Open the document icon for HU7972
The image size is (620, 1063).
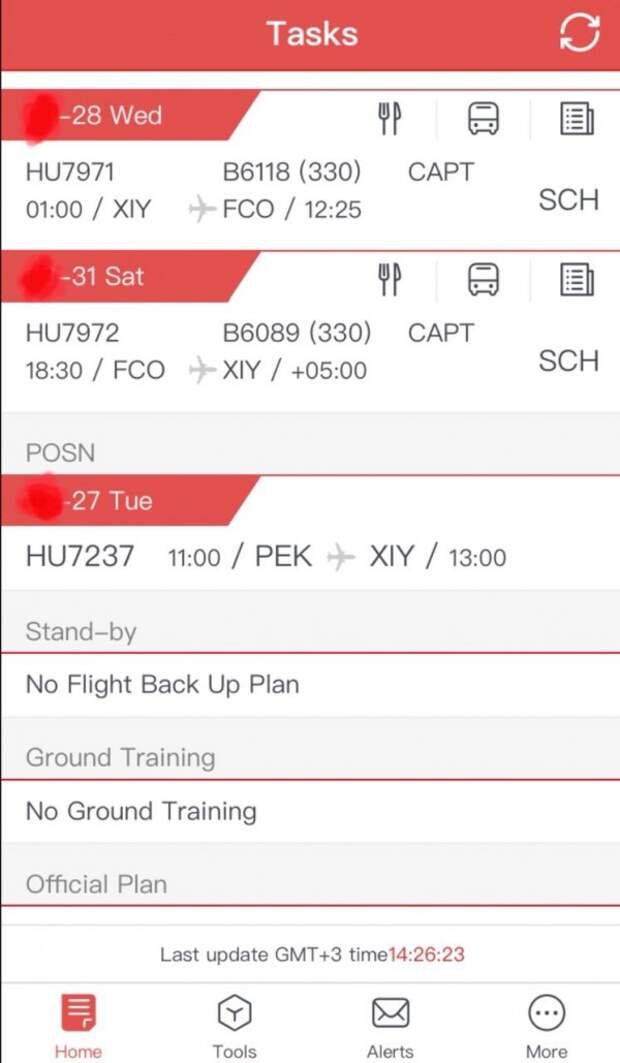(x=576, y=279)
